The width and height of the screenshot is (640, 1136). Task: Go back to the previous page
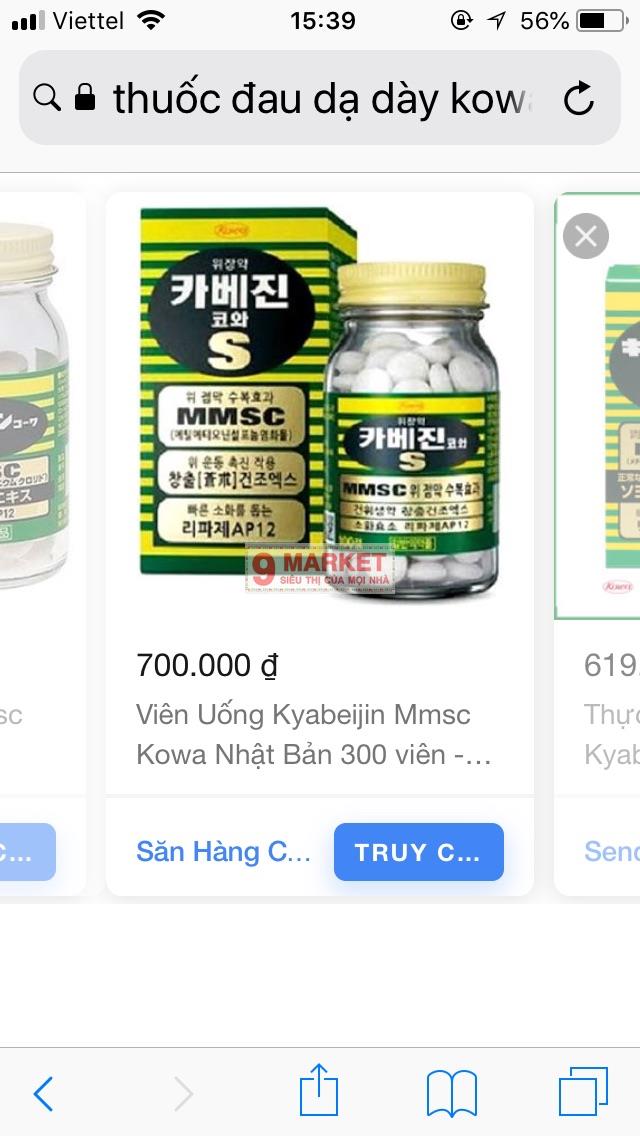click(43, 1093)
